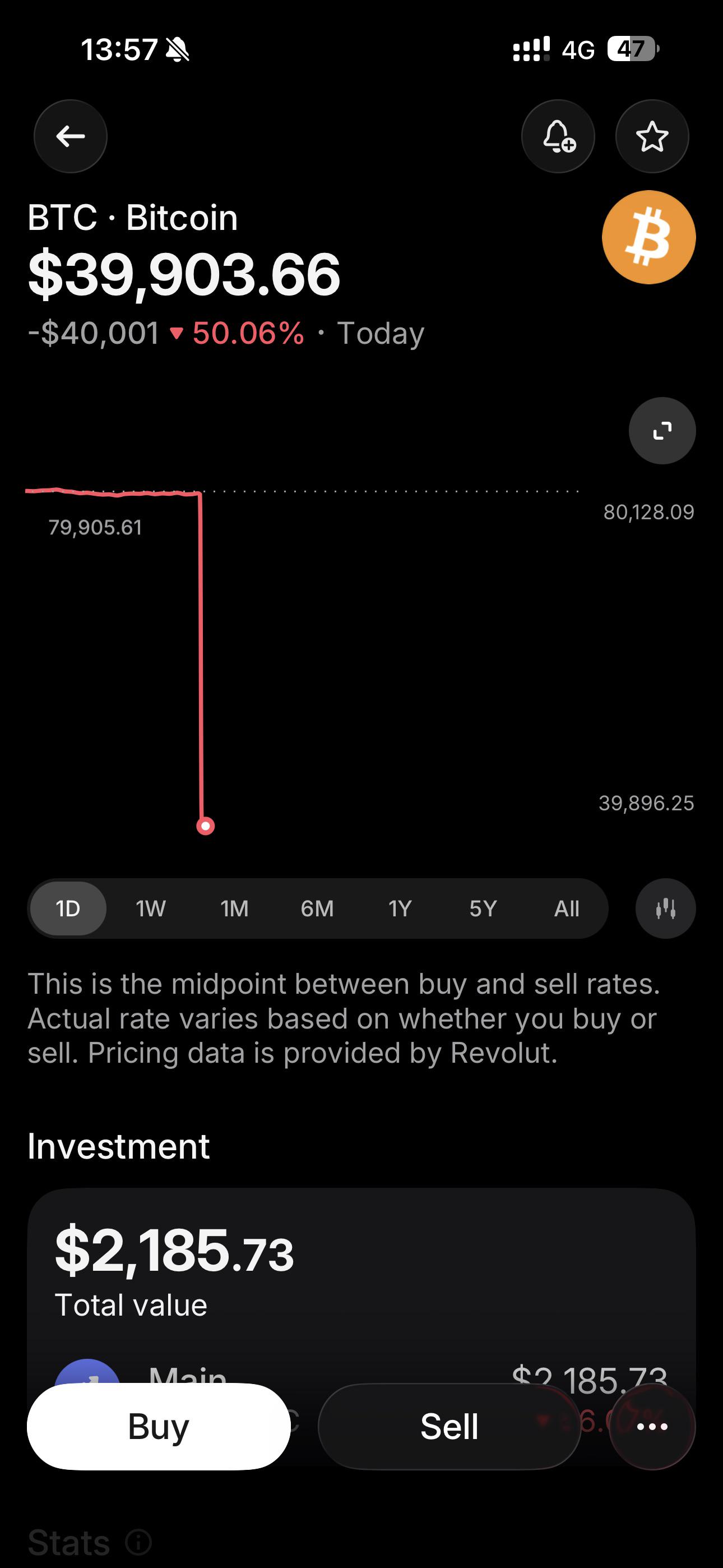Open the Stats info icon
Image resolution: width=723 pixels, height=1568 pixels.
139,1542
